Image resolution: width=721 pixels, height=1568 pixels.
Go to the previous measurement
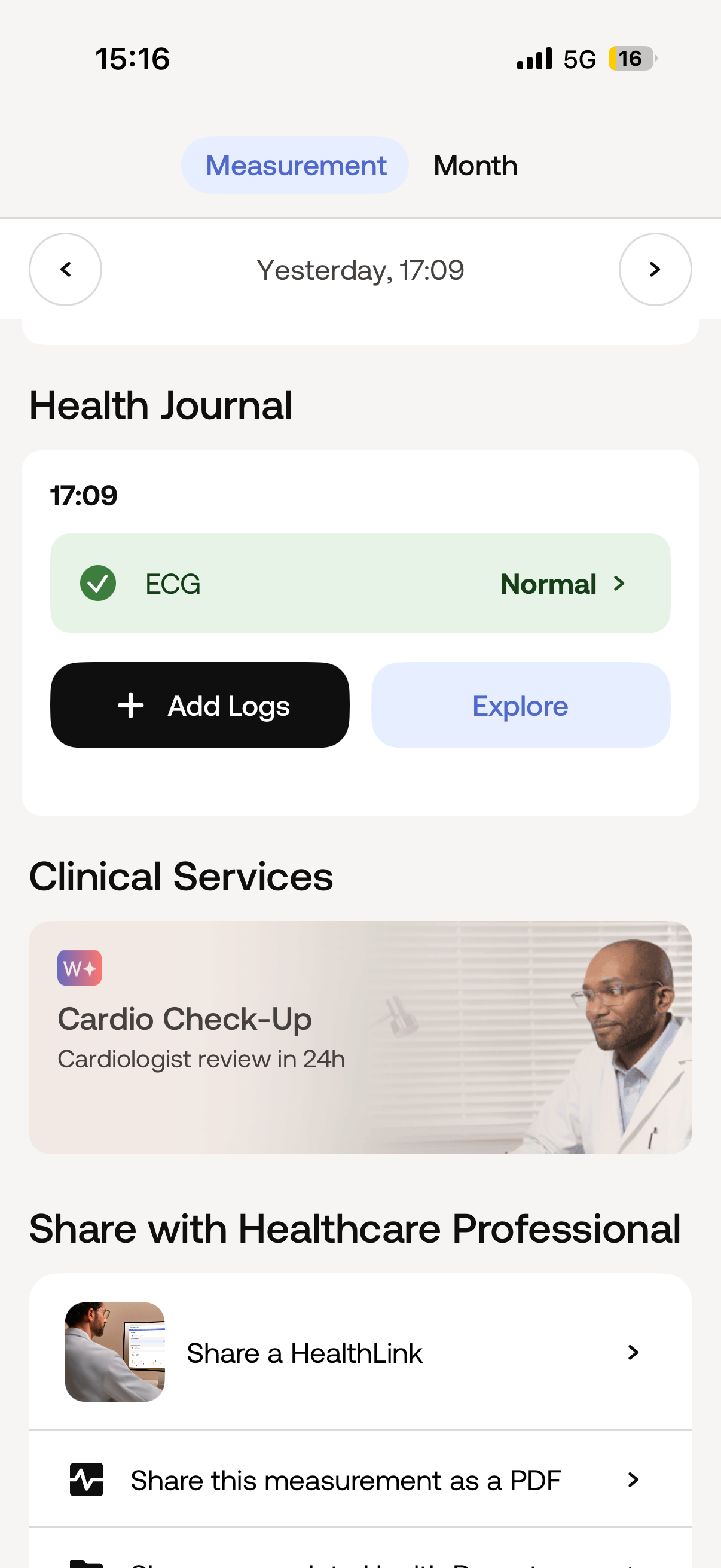point(65,269)
